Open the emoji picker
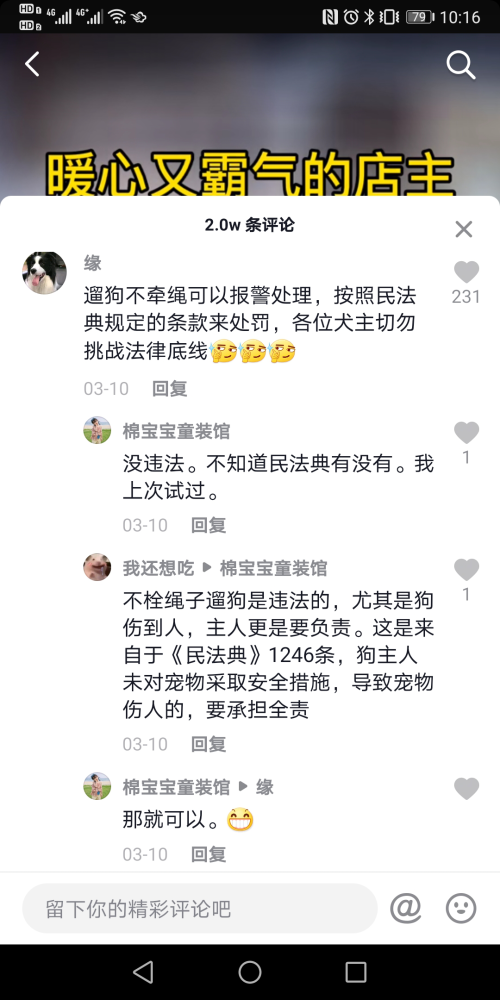Screen dimensions: 500x1000 (x=461, y=908)
